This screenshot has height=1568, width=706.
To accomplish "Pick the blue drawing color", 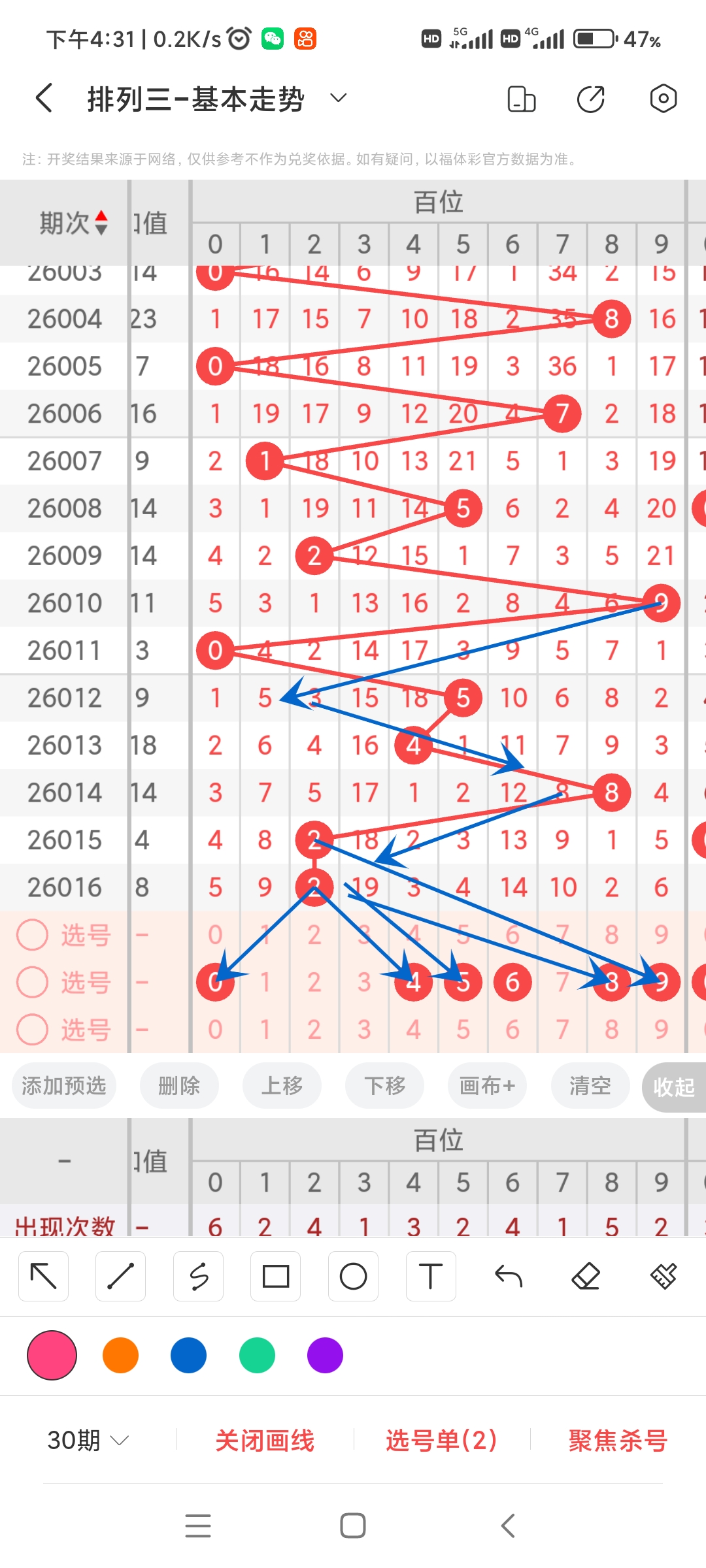I will 188,1355.
